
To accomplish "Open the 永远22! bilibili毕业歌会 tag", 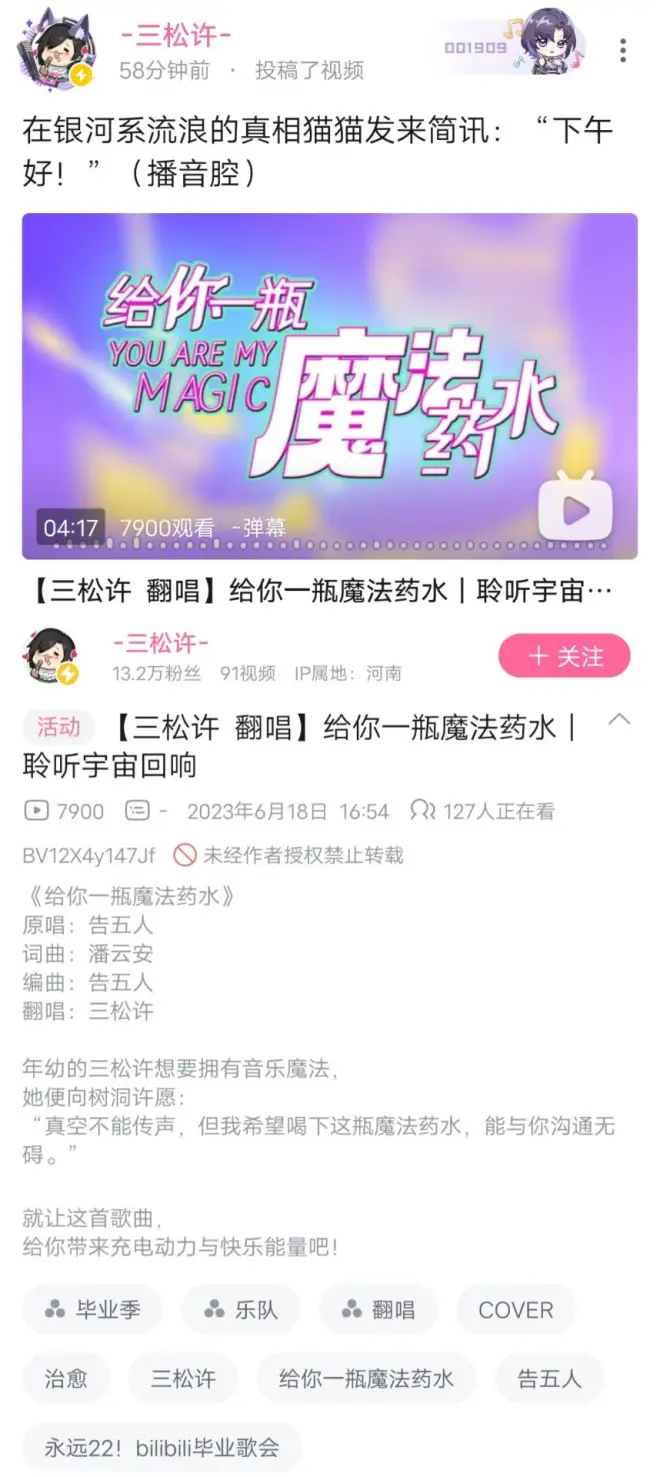I will [x=161, y=1446].
